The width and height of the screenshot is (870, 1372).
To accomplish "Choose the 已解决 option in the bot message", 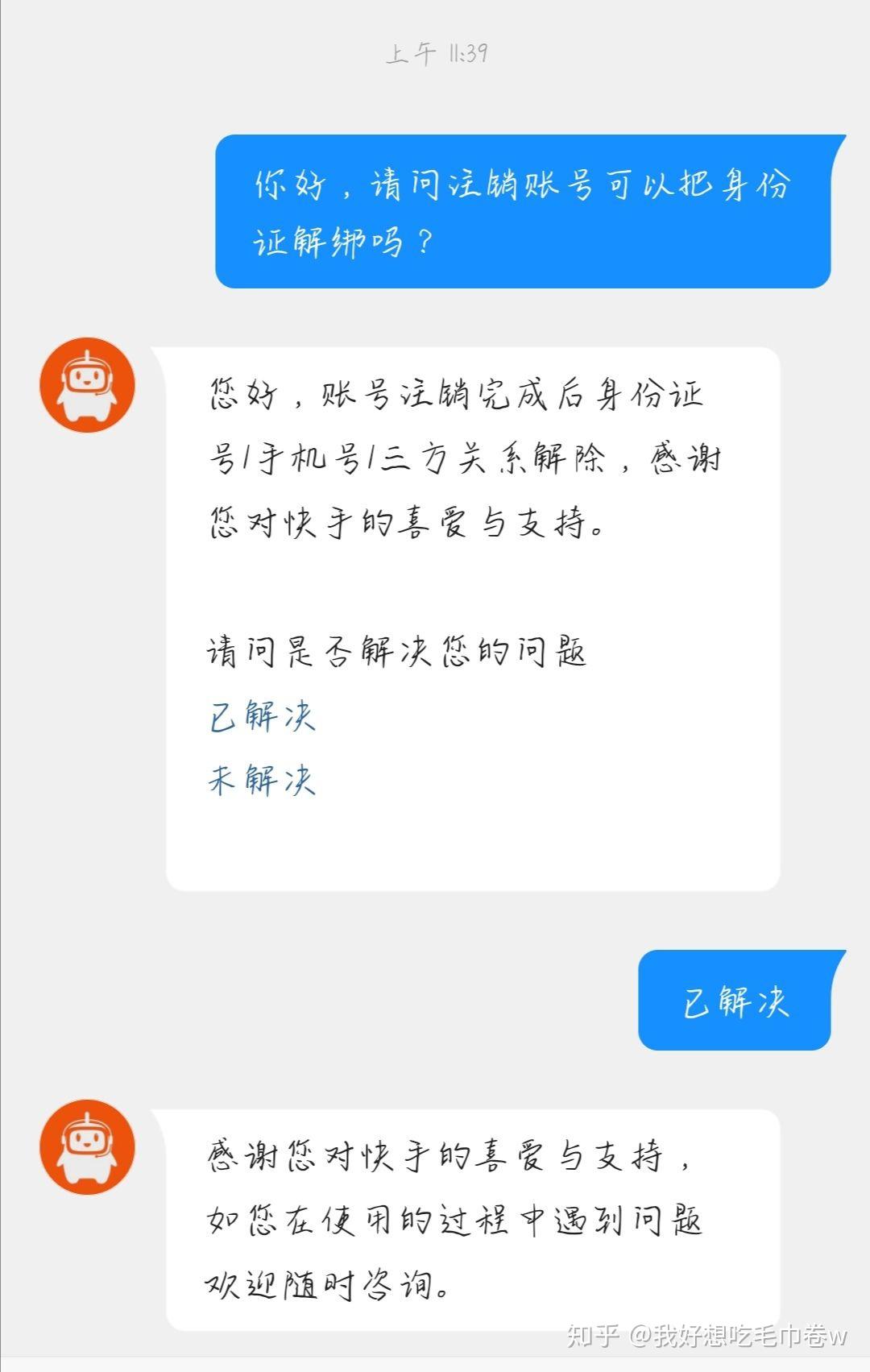I will point(262,717).
